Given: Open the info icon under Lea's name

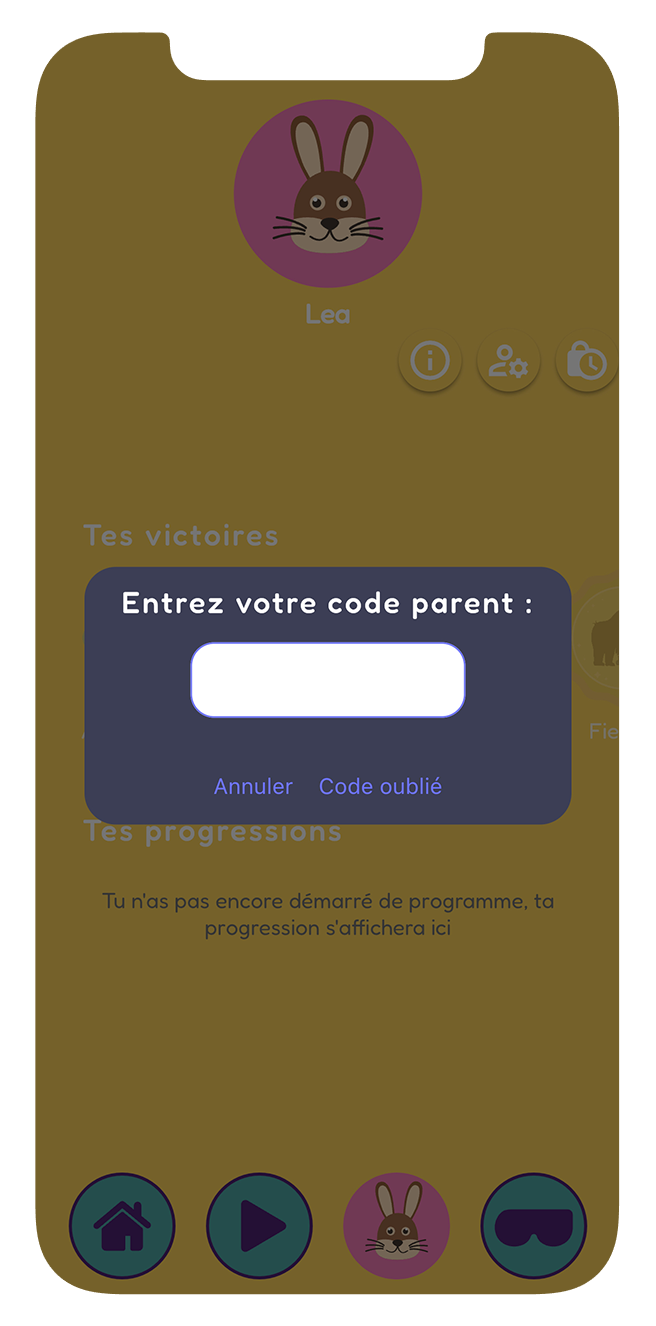Looking at the screenshot, I should pyautogui.click(x=430, y=360).
